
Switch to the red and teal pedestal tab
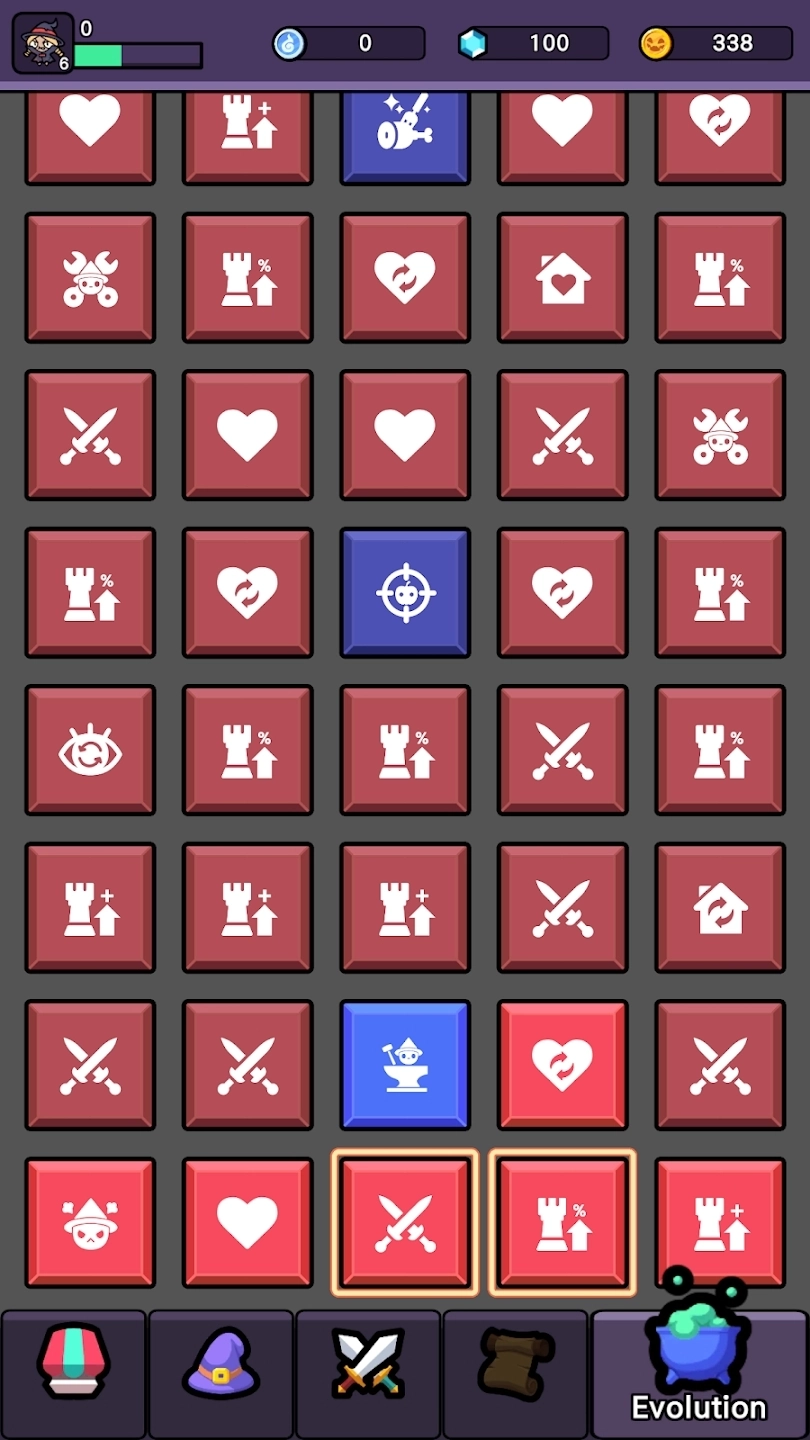74,1372
